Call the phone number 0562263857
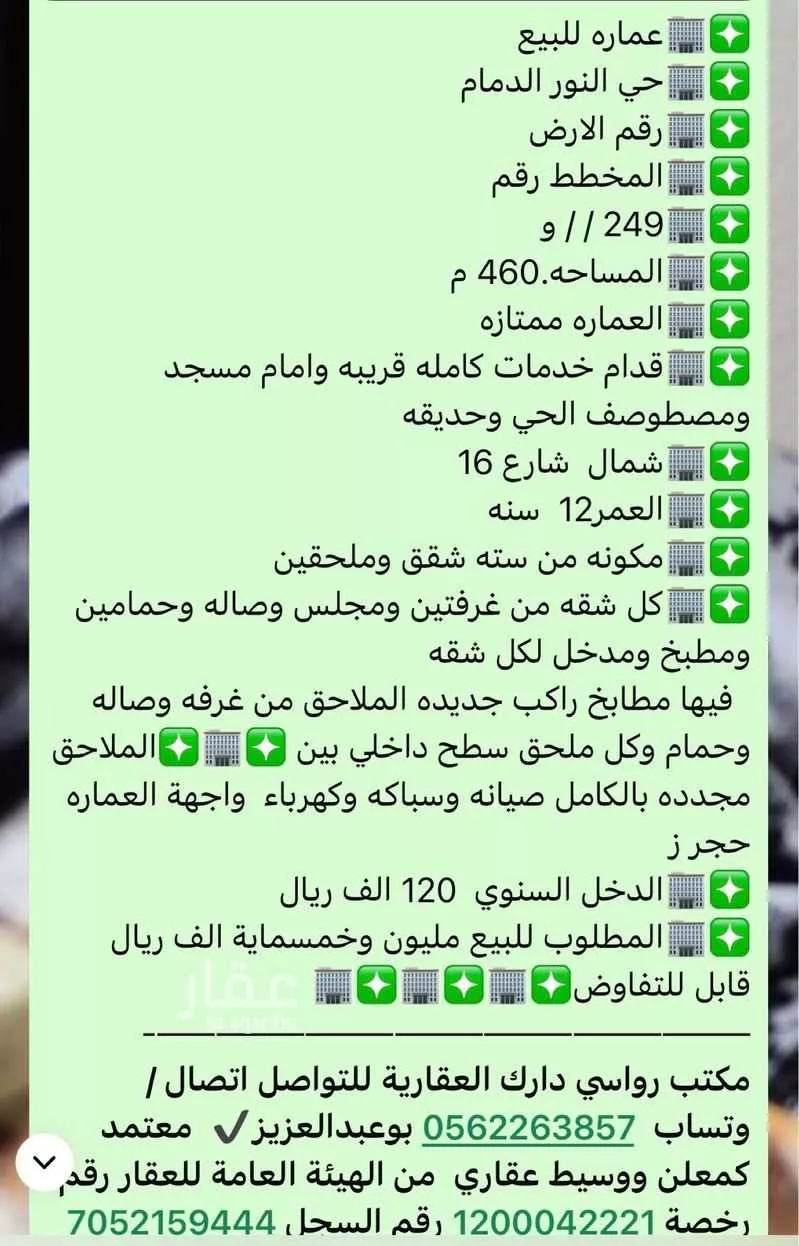This screenshot has width=799, height=1246. coord(528,1127)
